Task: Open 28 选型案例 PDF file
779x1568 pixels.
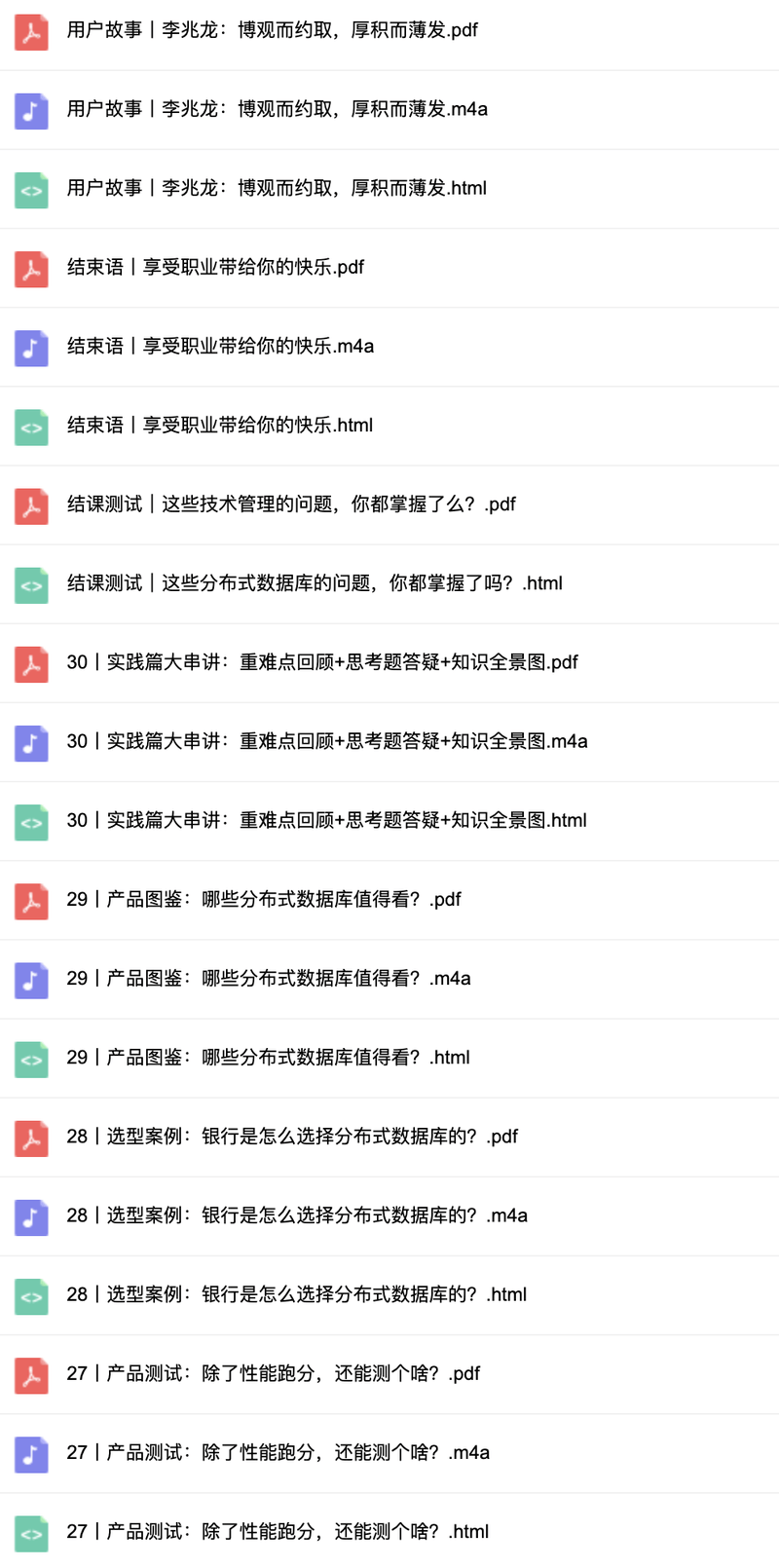Action: coord(292,1137)
